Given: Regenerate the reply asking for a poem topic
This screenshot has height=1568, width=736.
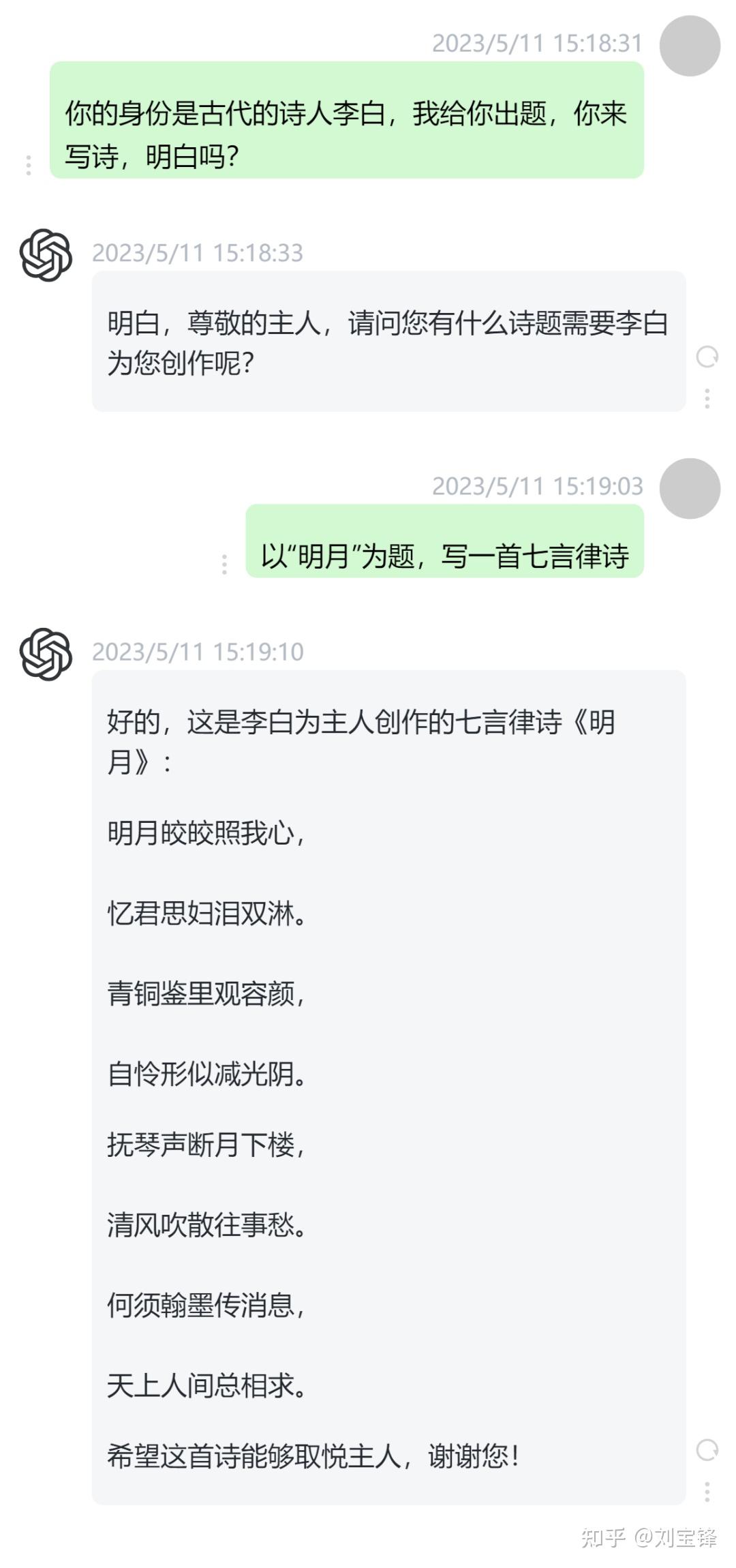Looking at the screenshot, I should pyautogui.click(x=707, y=357).
